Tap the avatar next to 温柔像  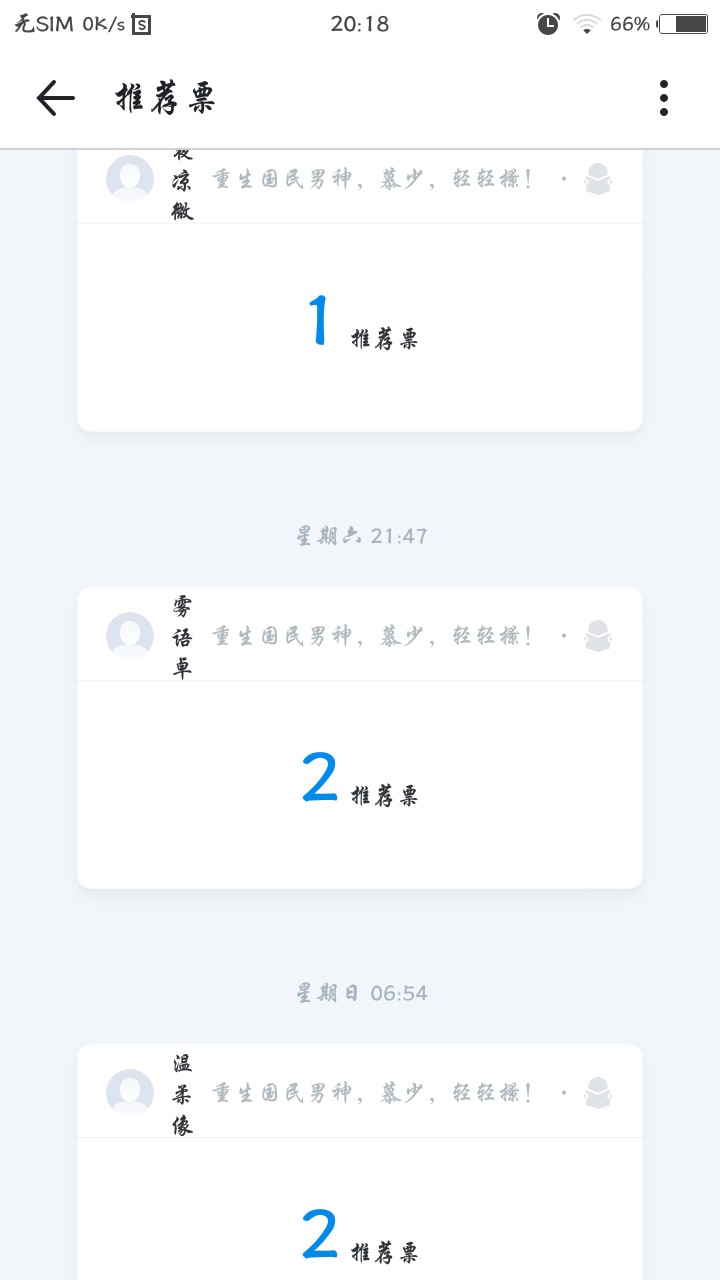tap(130, 1093)
